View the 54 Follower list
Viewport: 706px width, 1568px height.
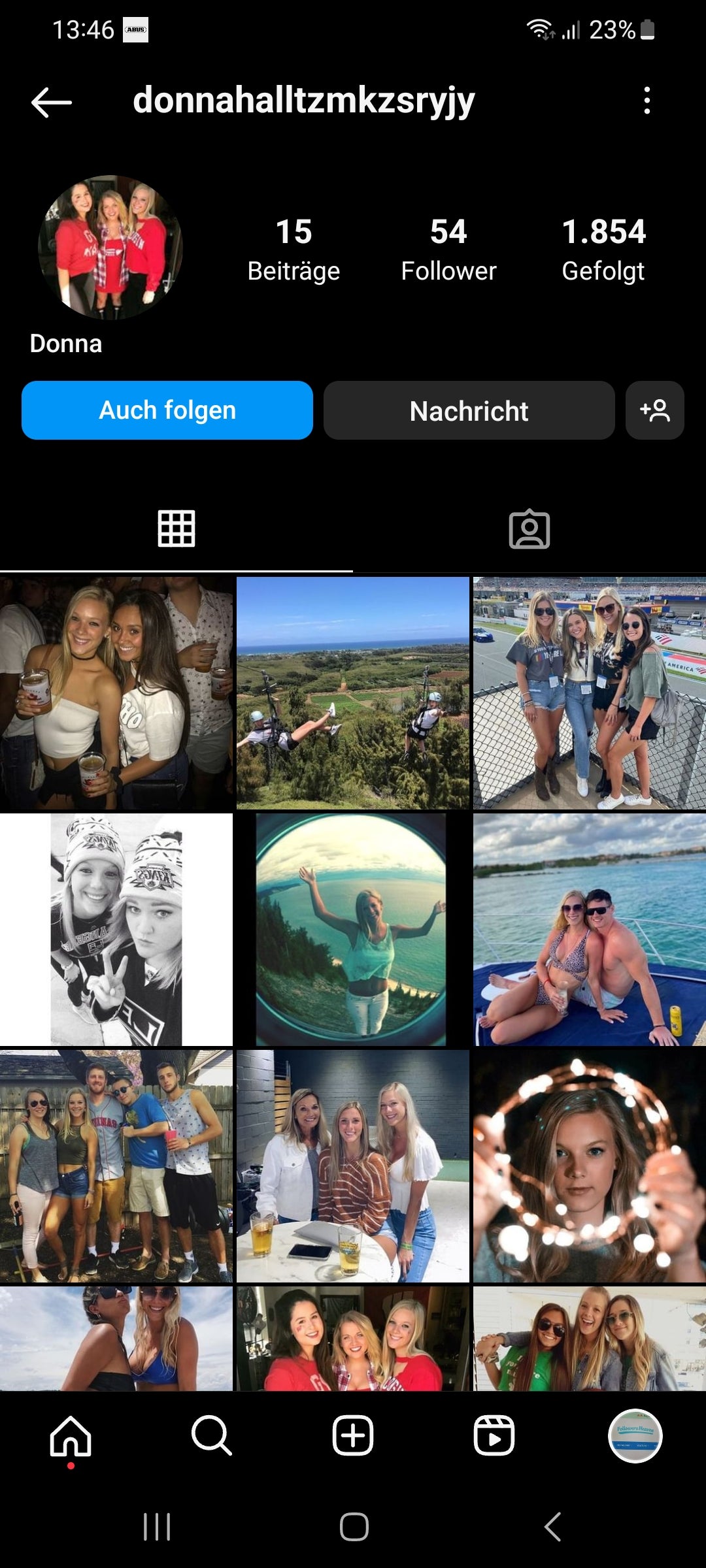click(x=448, y=250)
